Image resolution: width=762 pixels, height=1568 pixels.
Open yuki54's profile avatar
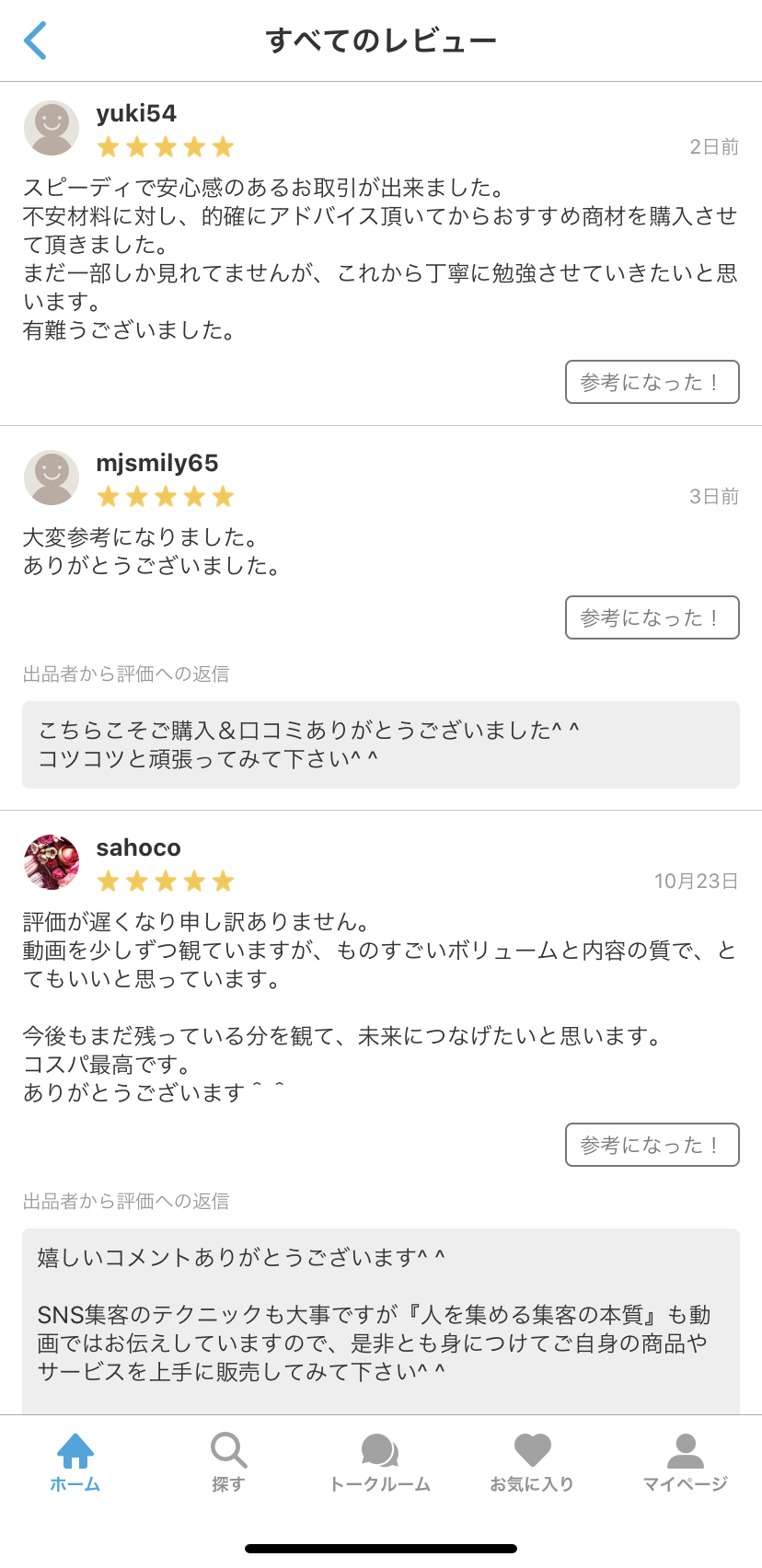pos(52,128)
